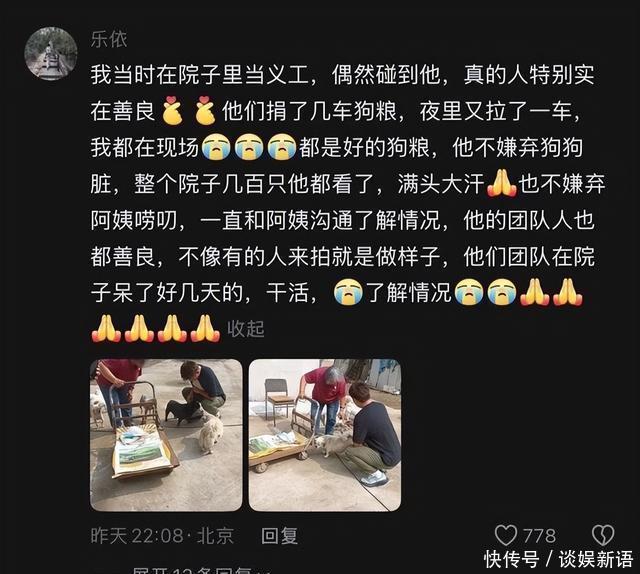Open 乐依's profile avatar
This screenshot has height=574, width=640.
click(x=51, y=53)
